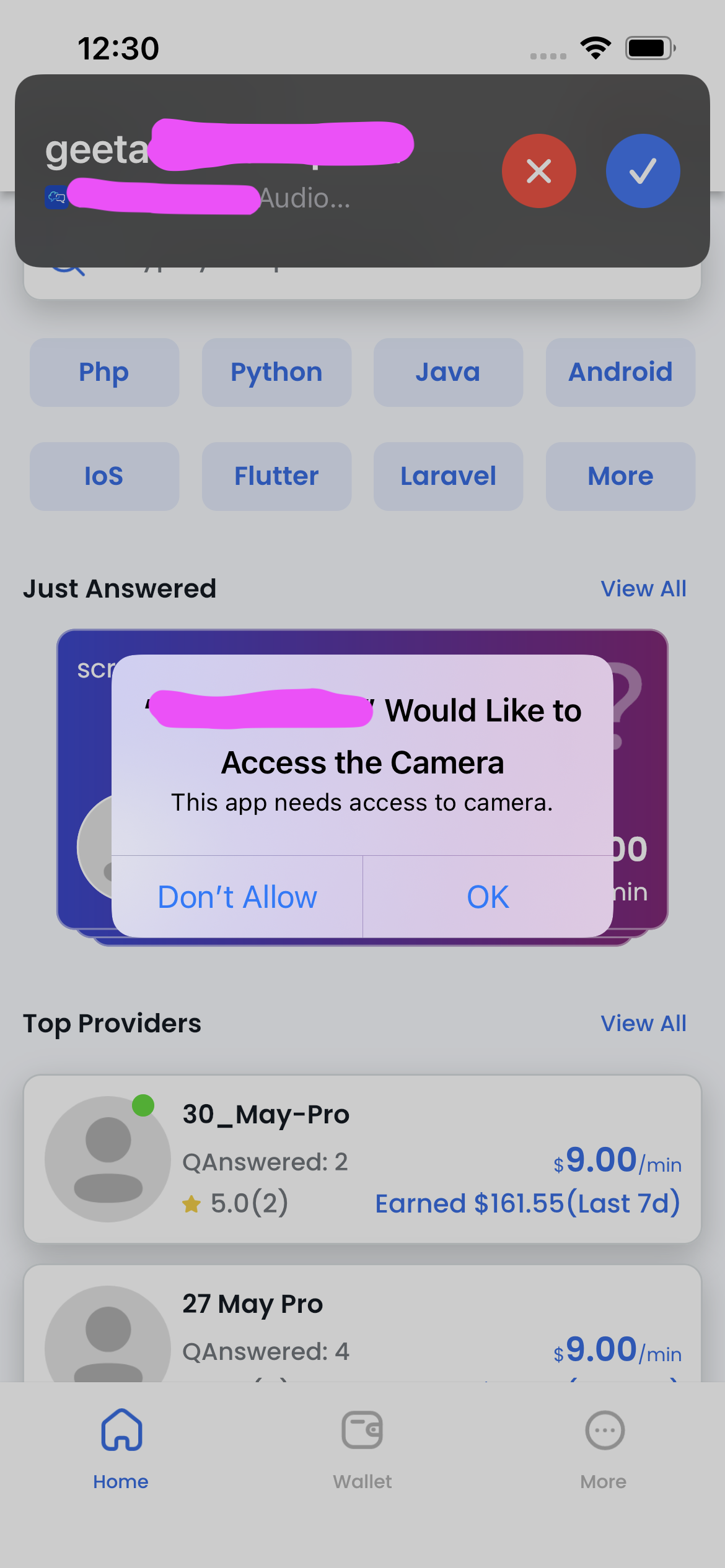Select the Android category chip
Image resolution: width=725 pixels, height=1568 pixels.
click(x=620, y=372)
